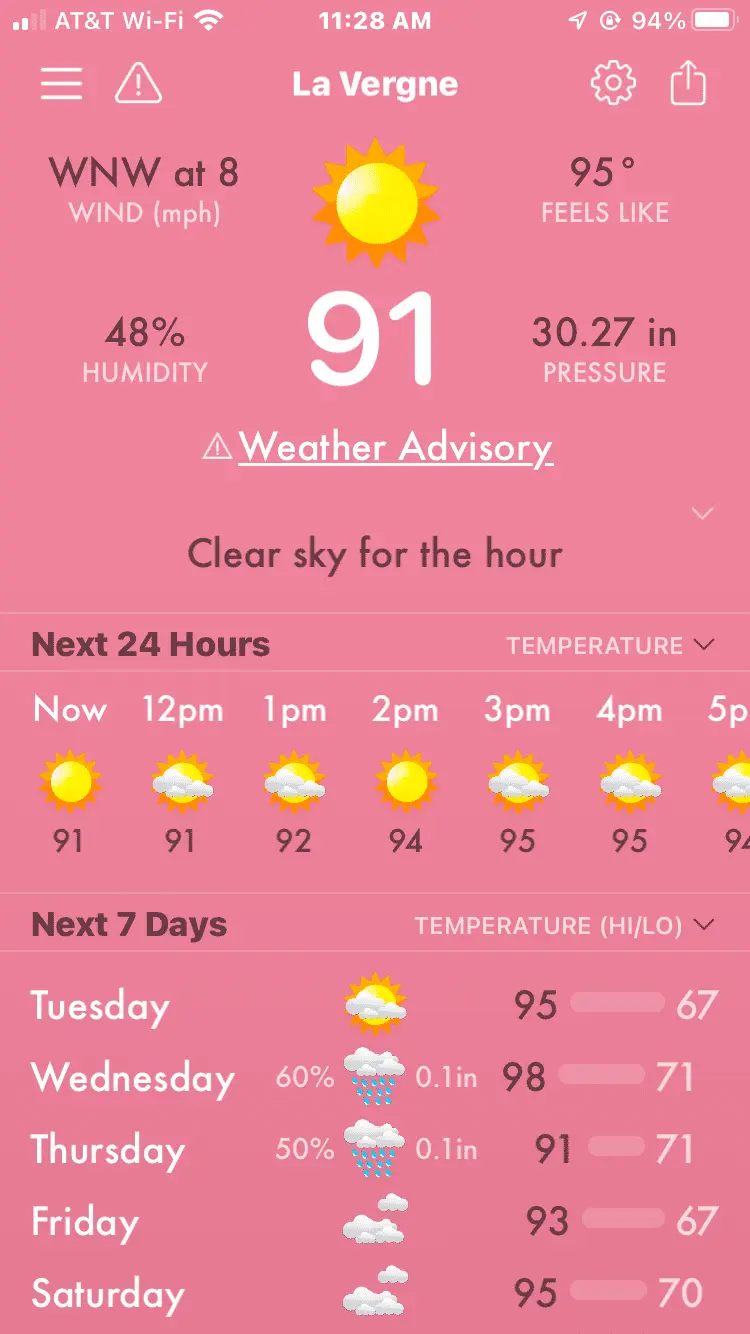Open the Next 24 Hours TEMPERATURE dropdown

click(x=610, y=645)
